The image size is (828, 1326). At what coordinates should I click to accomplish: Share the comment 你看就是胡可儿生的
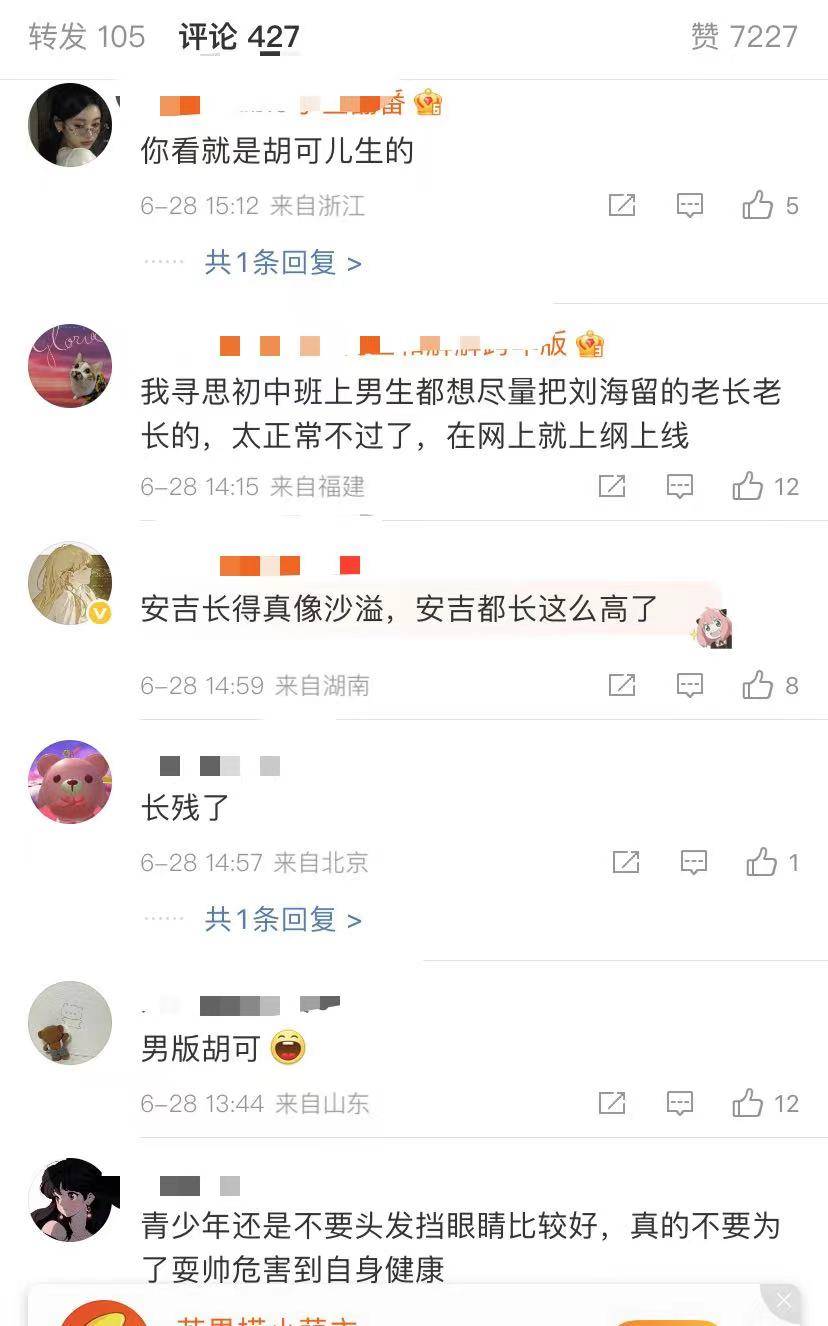622,206
